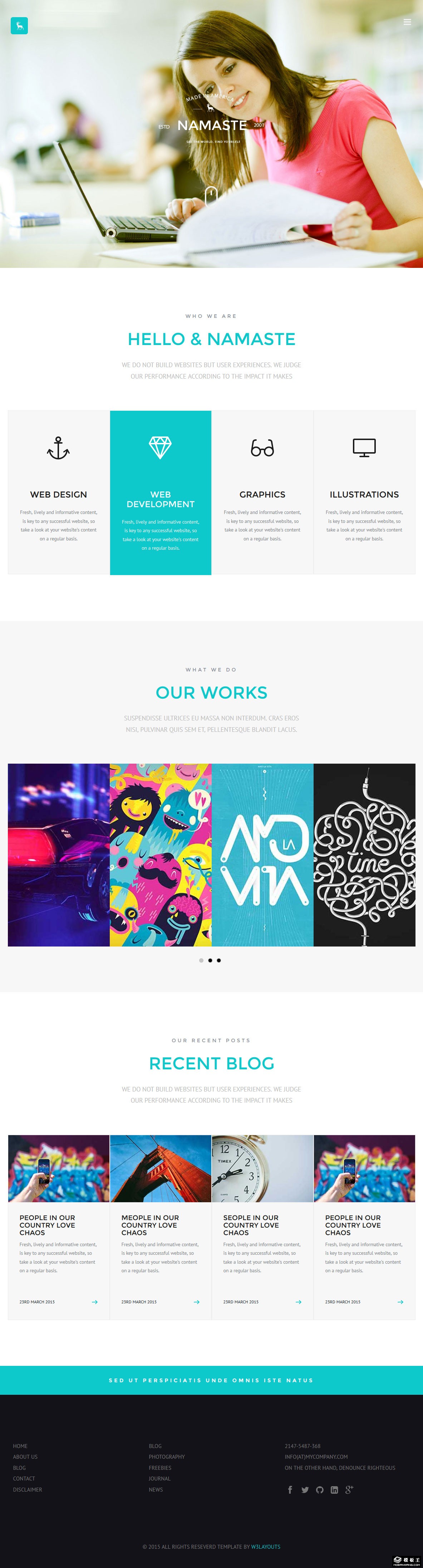423x1568 pixels.
Task: Tap the deer logo home button
Action: coord(20,26)
